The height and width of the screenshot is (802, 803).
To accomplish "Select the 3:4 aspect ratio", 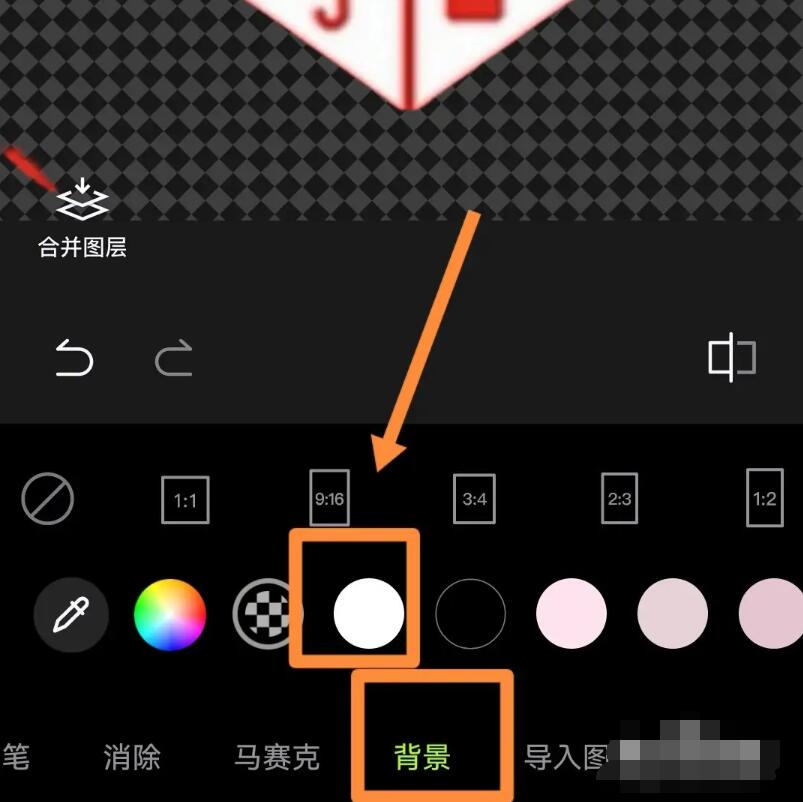I will (x=474, y=497).
